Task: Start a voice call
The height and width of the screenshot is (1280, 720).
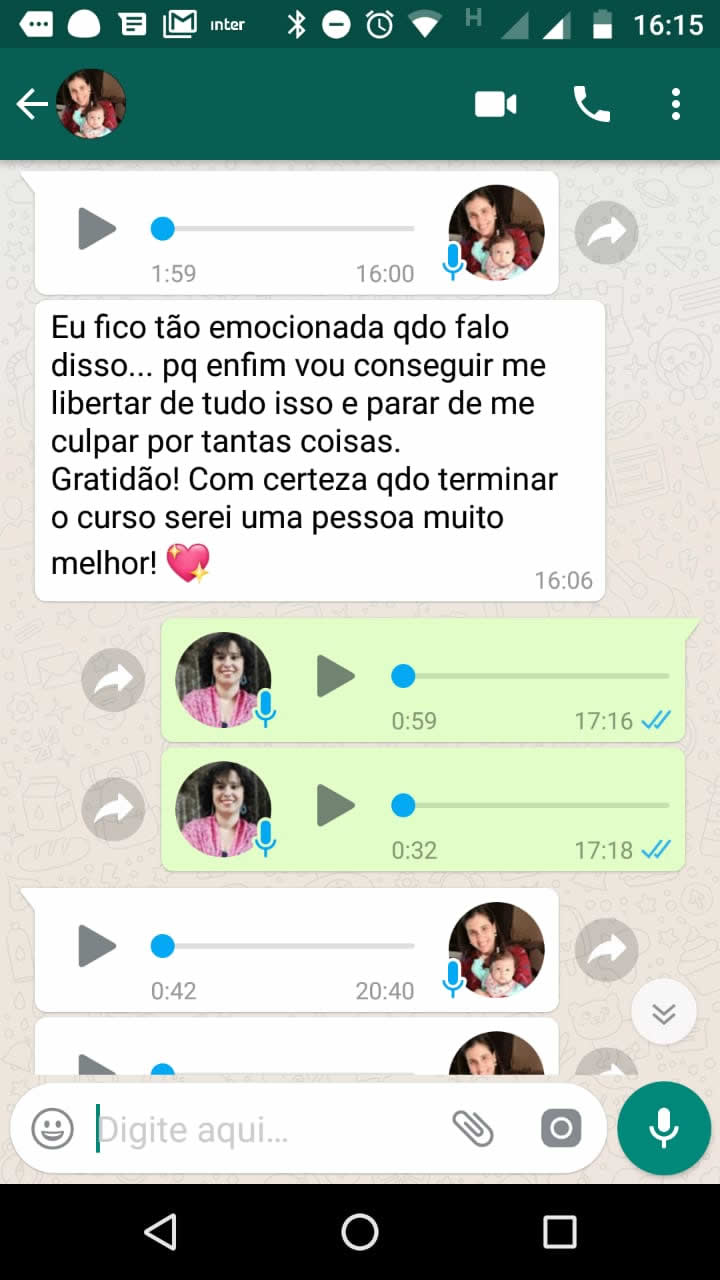Action: coord(591,104)
